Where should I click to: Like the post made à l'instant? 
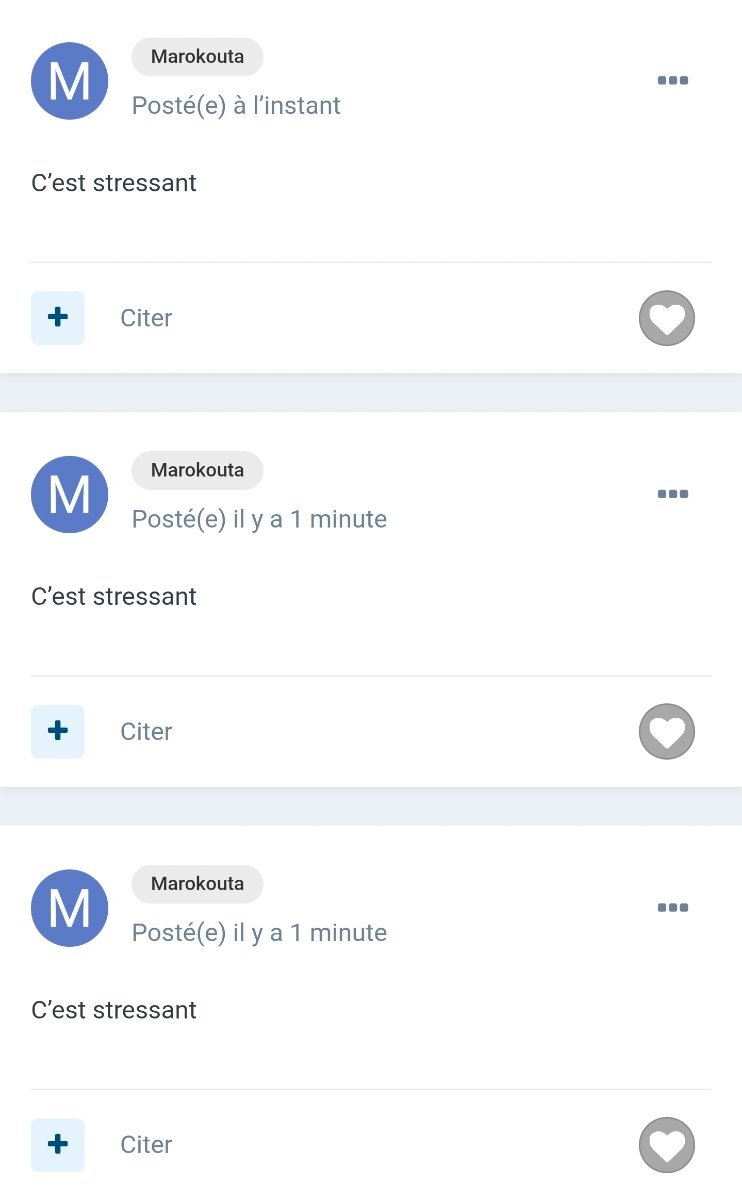[666, 318]
